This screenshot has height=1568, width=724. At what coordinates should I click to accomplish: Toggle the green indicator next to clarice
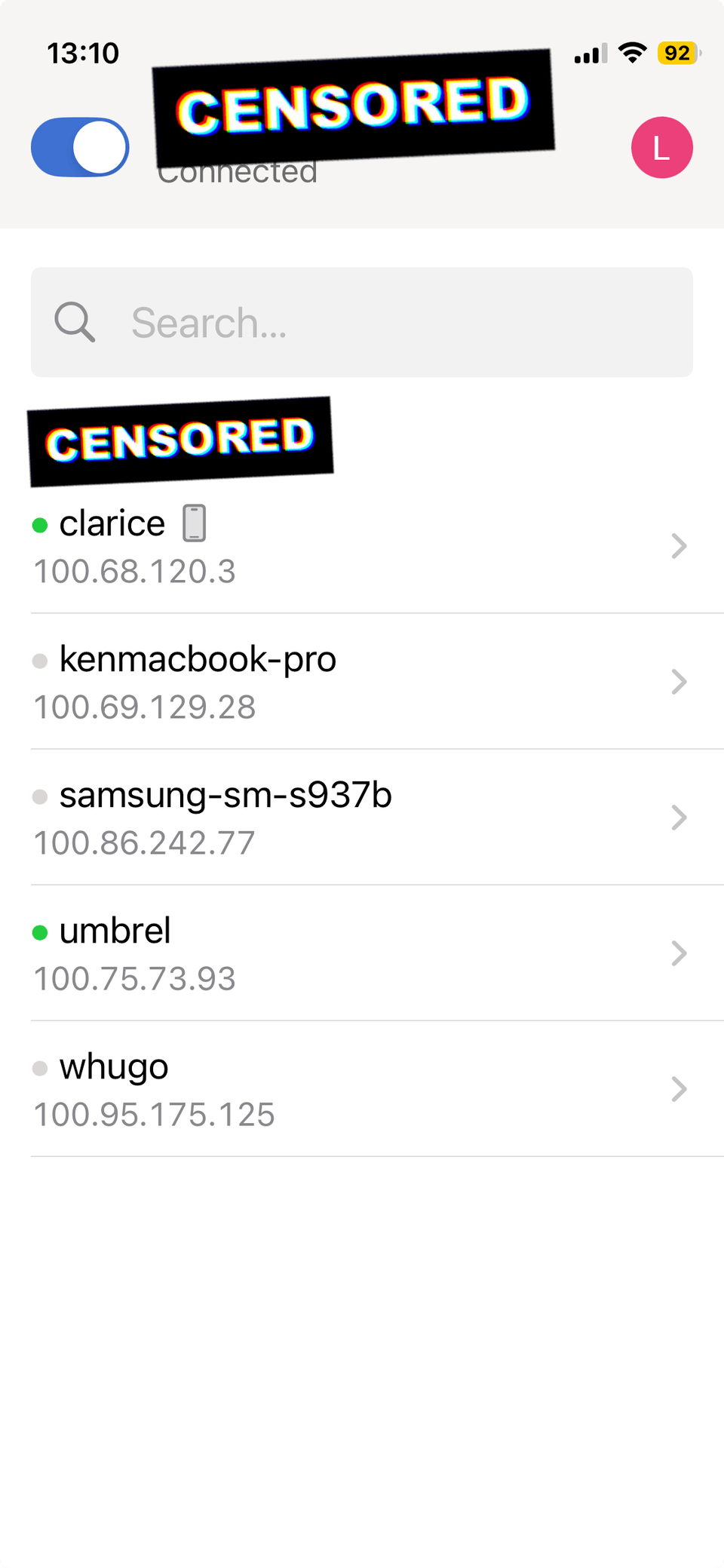(41, 524)
